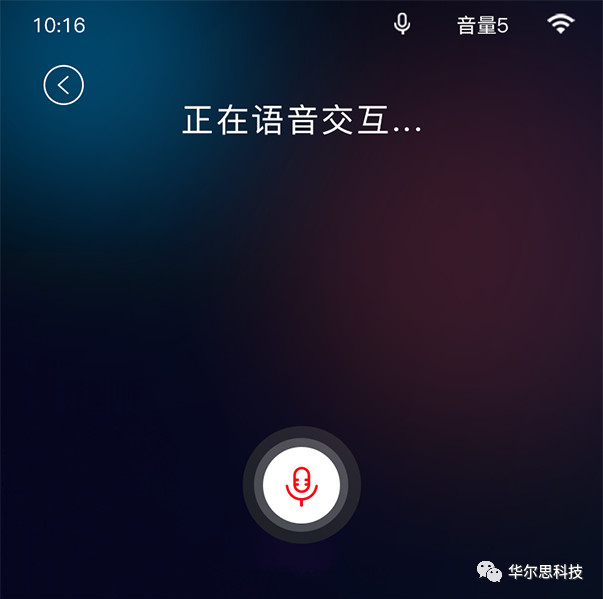Tap the red microphone button
Screen dimensions: 603x599
click(x=301, y=485)
